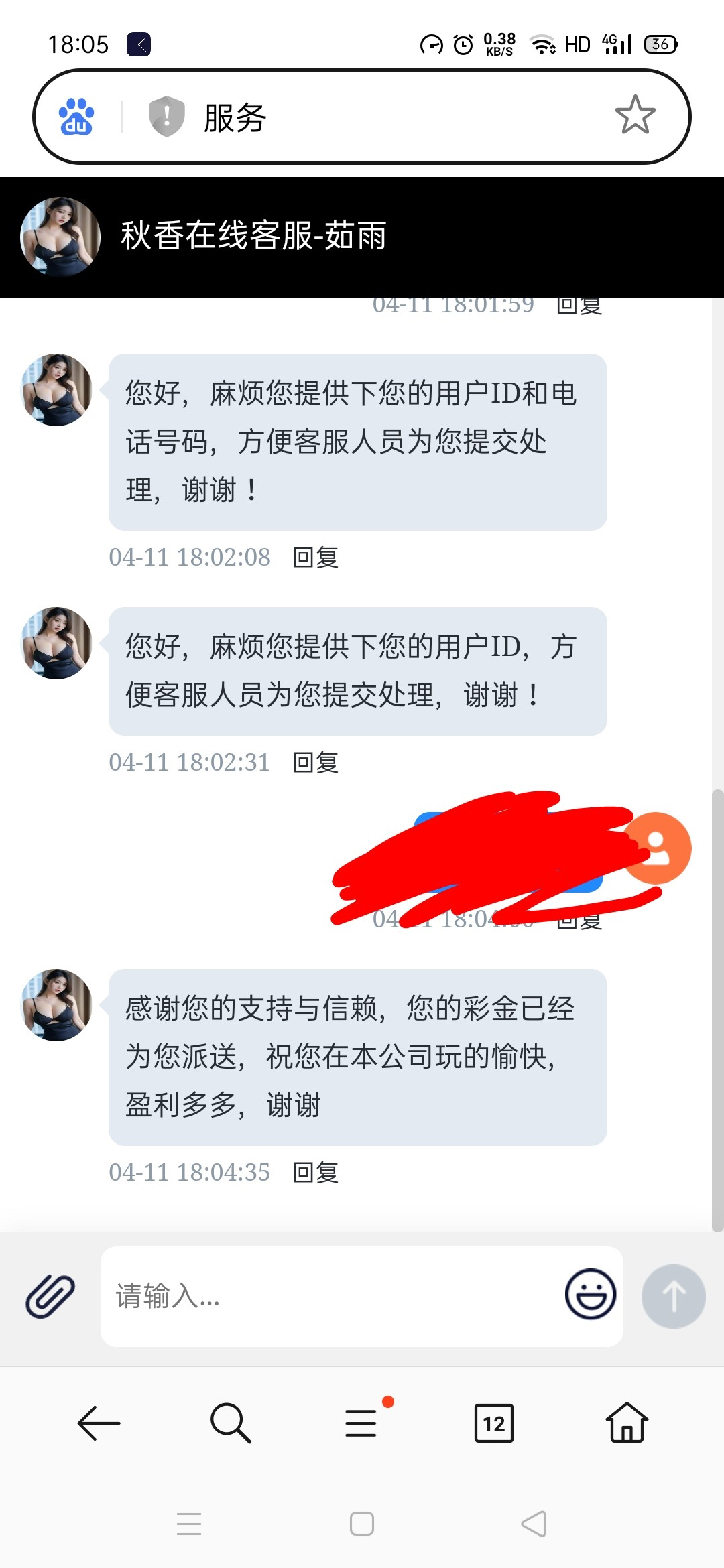Send the message with the arrow button
Screen dimensions: 724x1568
click(x=673, y=1296)
